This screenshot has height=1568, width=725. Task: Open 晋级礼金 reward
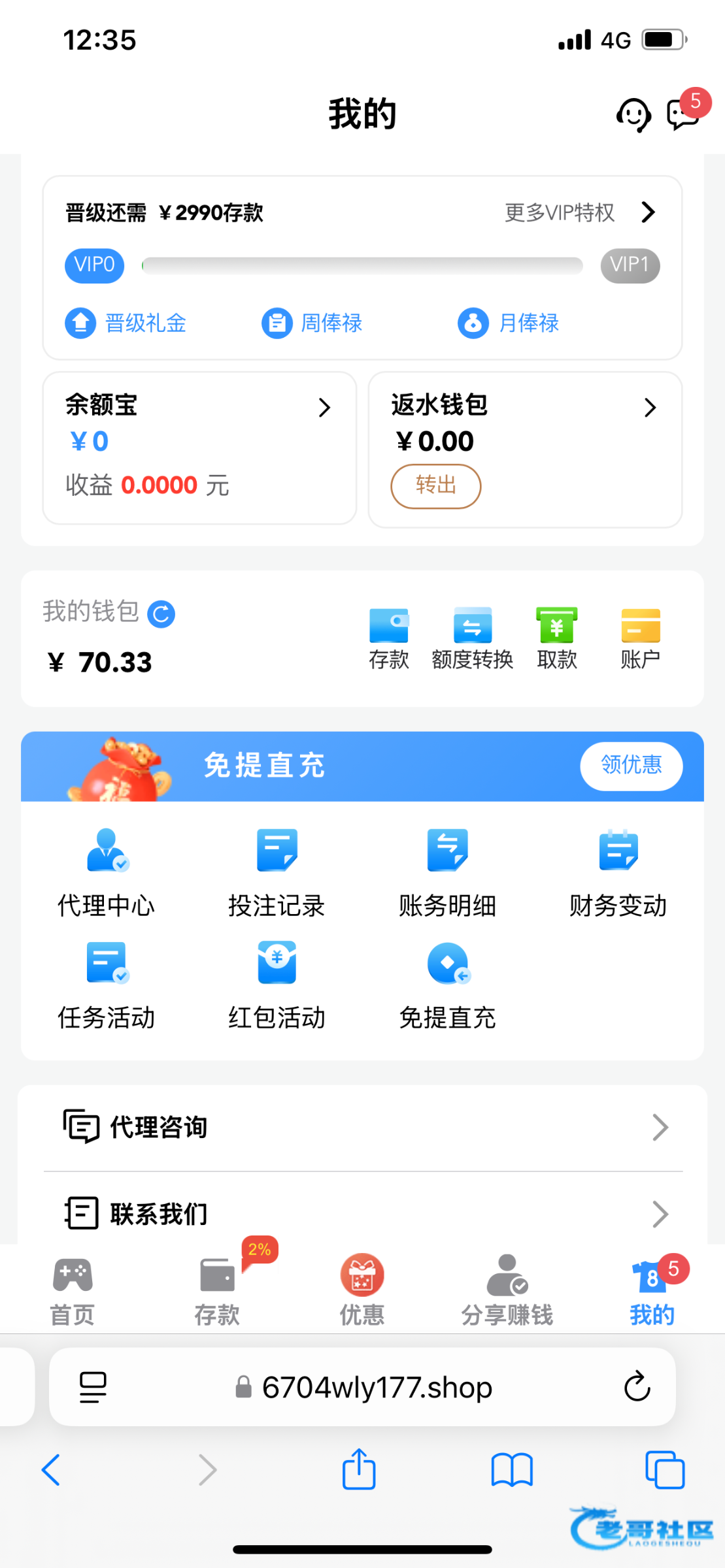pyautogui.click(x=126, y=323)
